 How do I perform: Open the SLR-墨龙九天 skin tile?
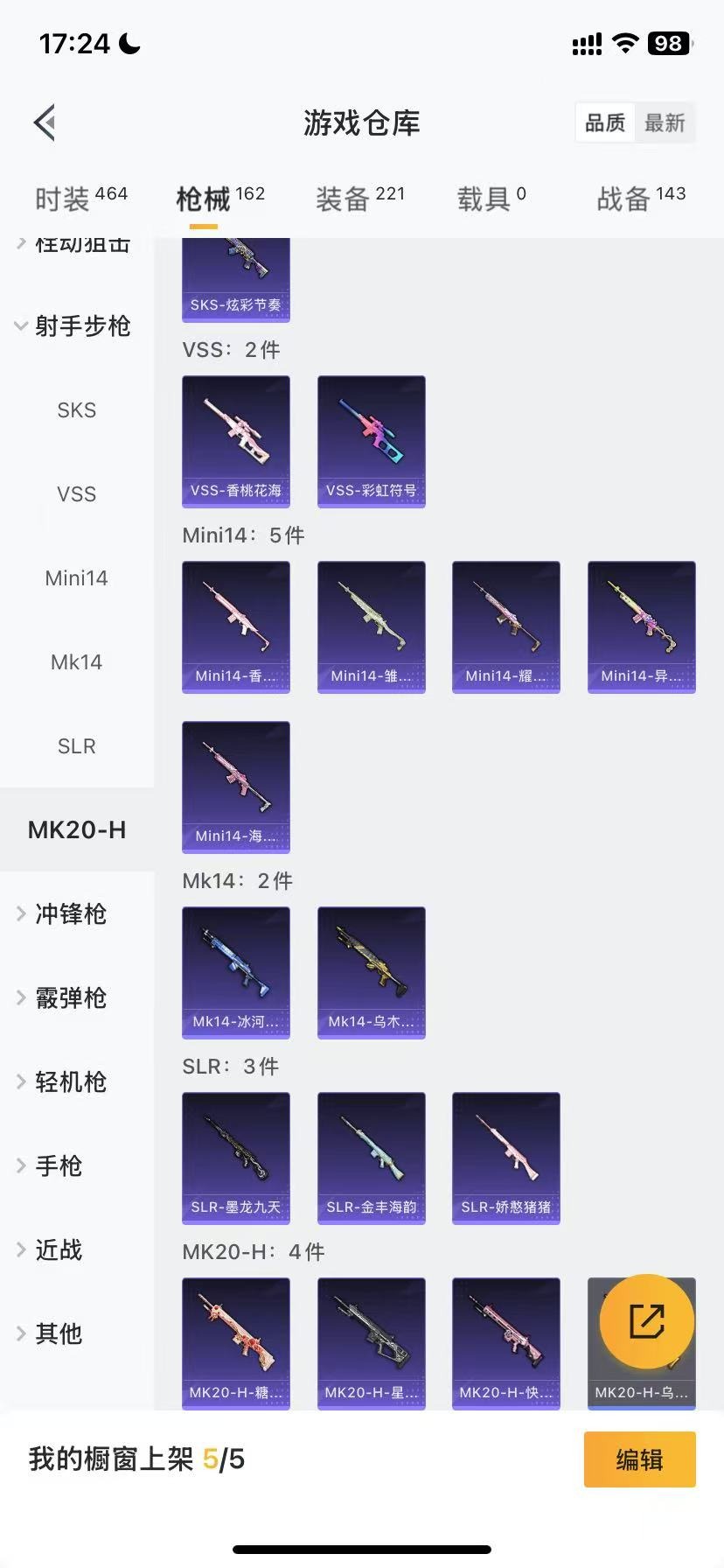[x=236, y=1158]
